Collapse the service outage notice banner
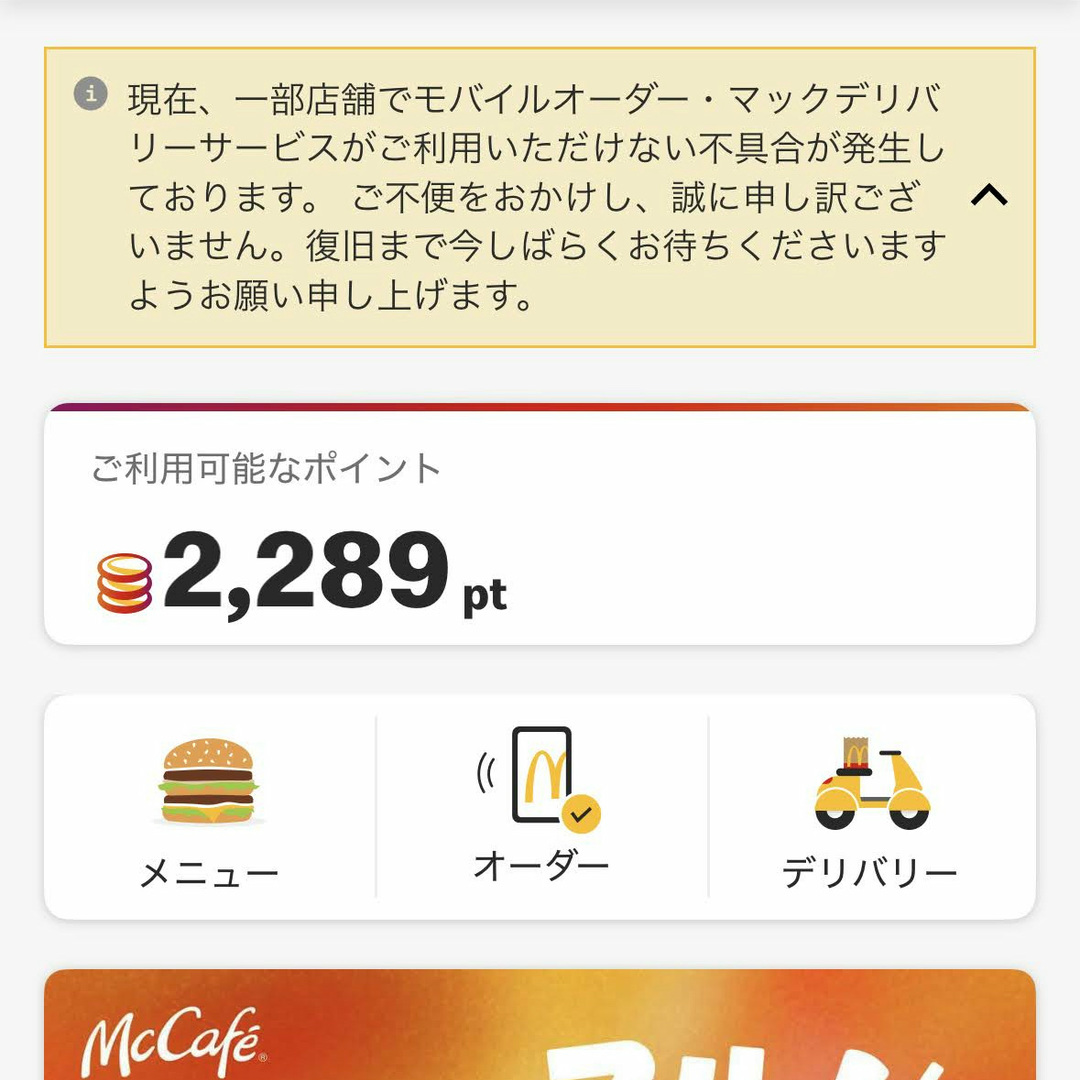The image size is (1080, 1080). [989, 196]
